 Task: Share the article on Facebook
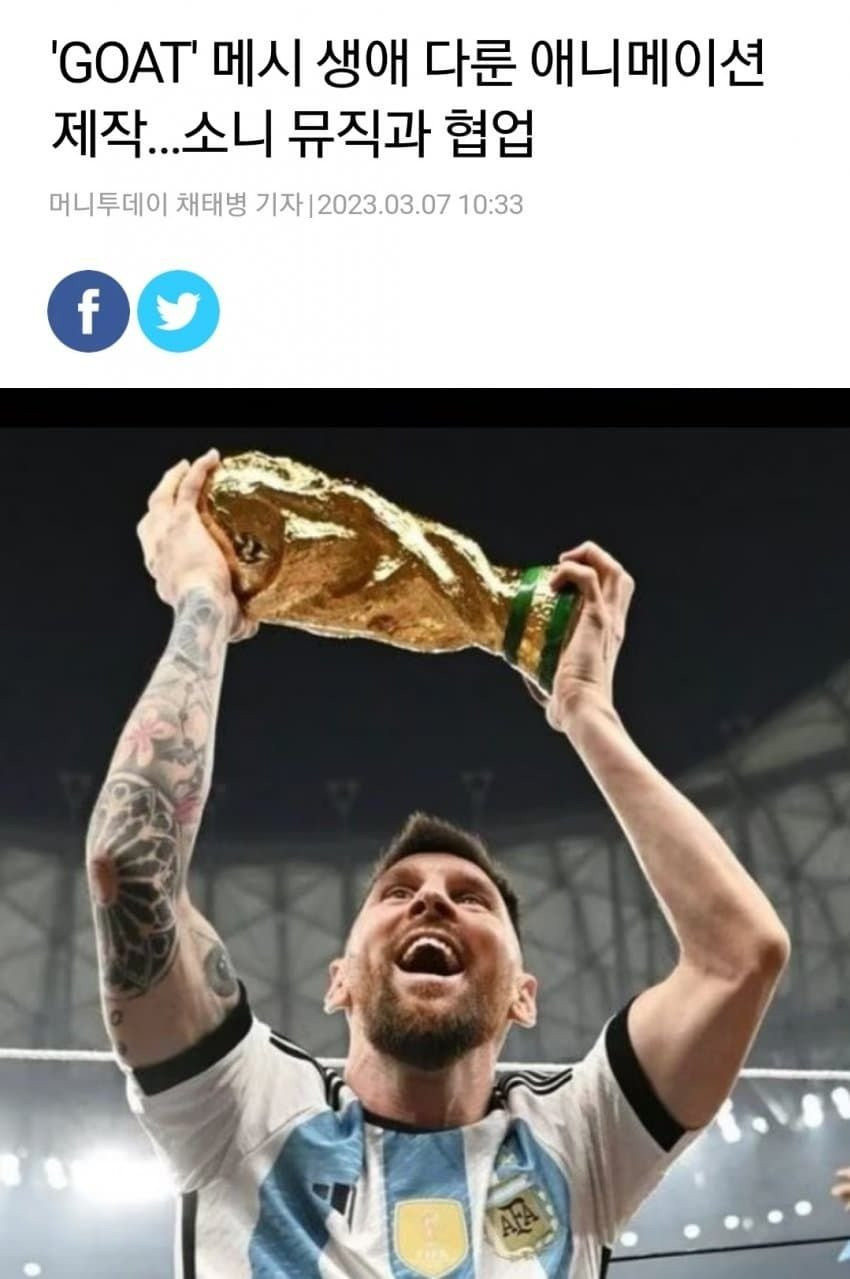88,311
